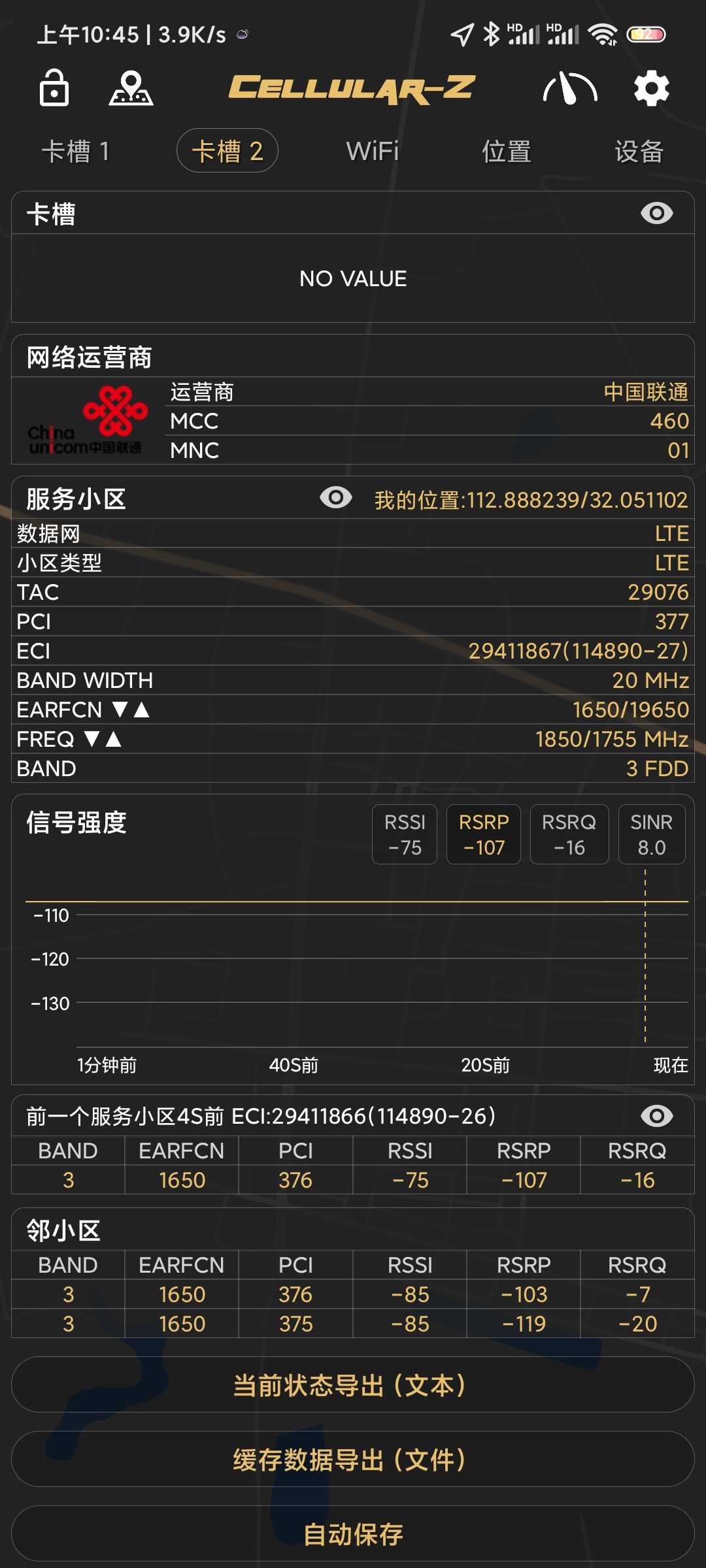The height and width of the screenshot is (1568, 706).
Task: Toggle visibility of the previous serving cell
Action: pos(656,1116)
